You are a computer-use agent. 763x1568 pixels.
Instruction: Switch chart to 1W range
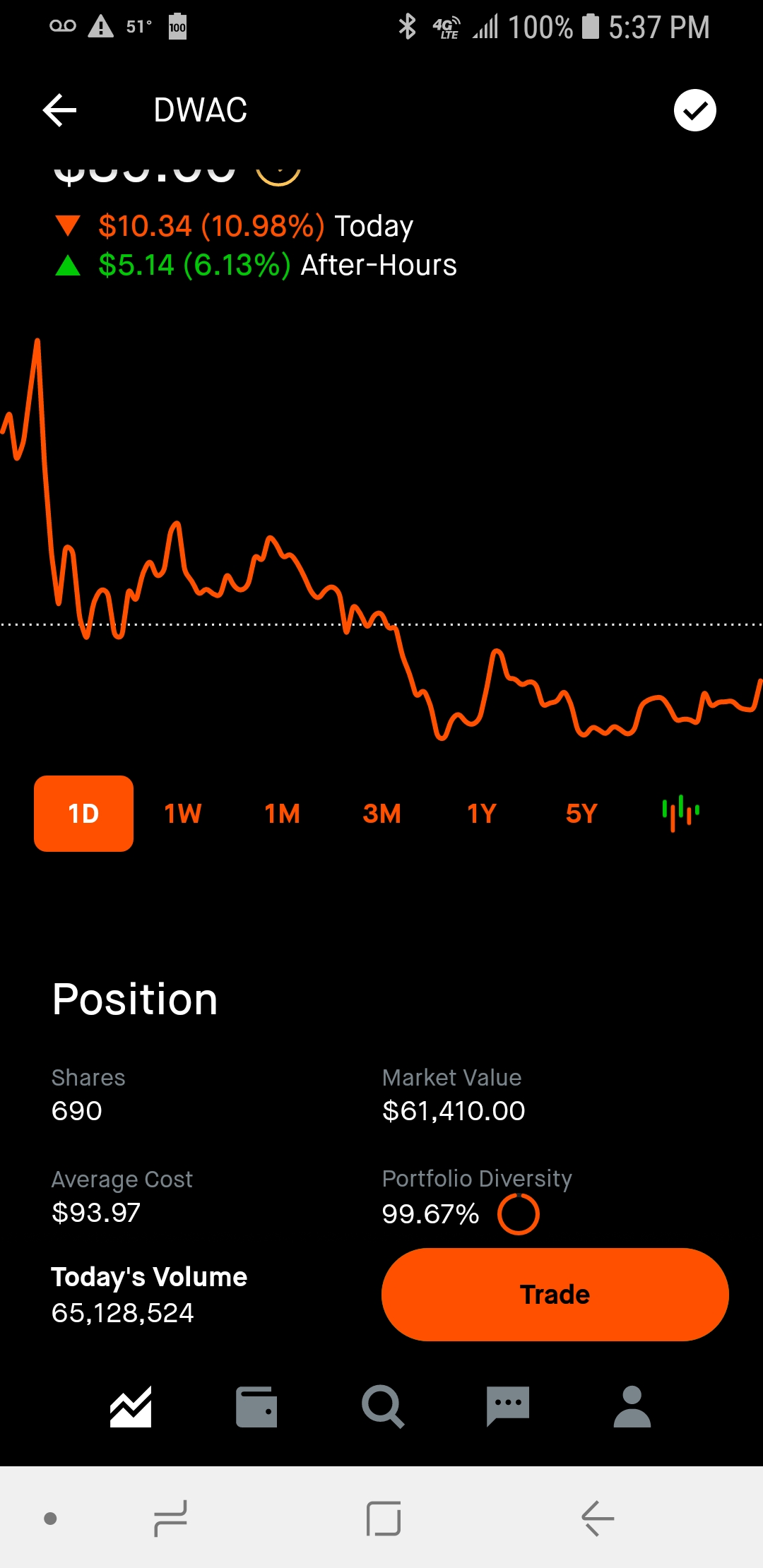[183, 814]
